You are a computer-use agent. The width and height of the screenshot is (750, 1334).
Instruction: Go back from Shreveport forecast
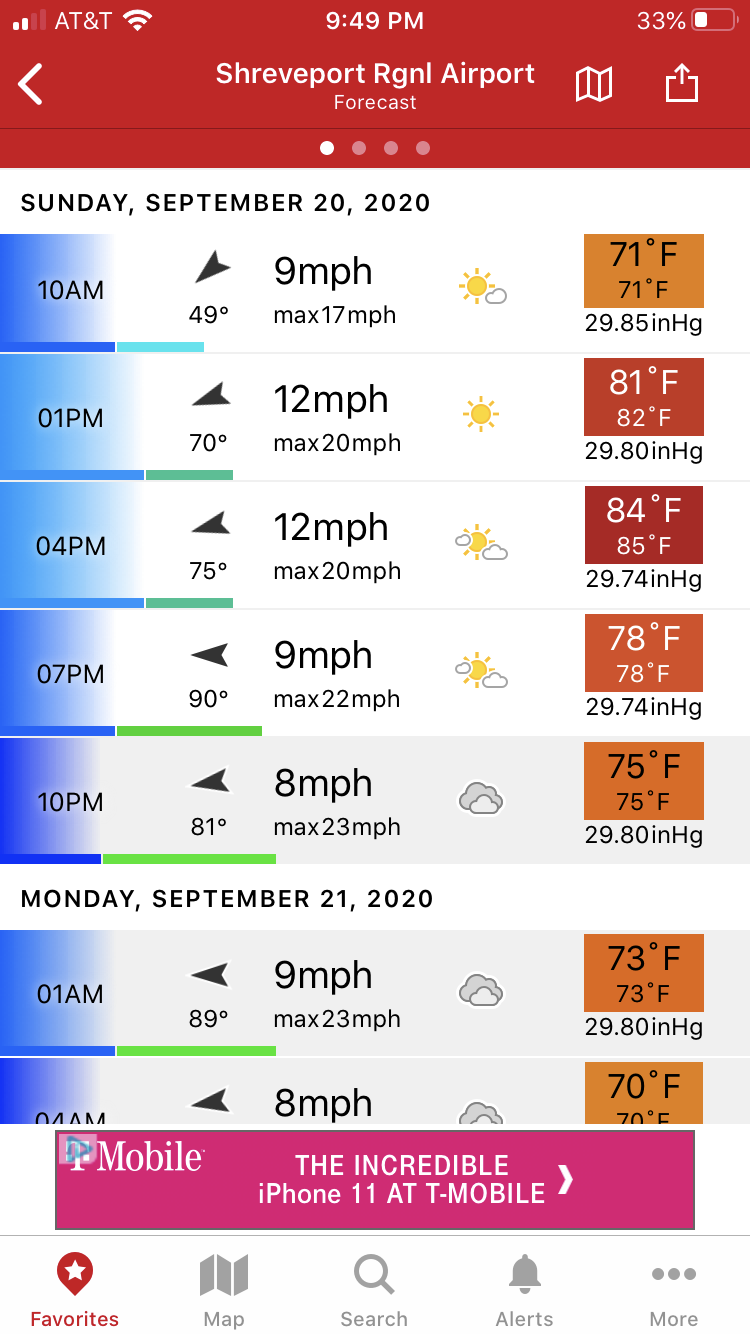tap(32, 85)
